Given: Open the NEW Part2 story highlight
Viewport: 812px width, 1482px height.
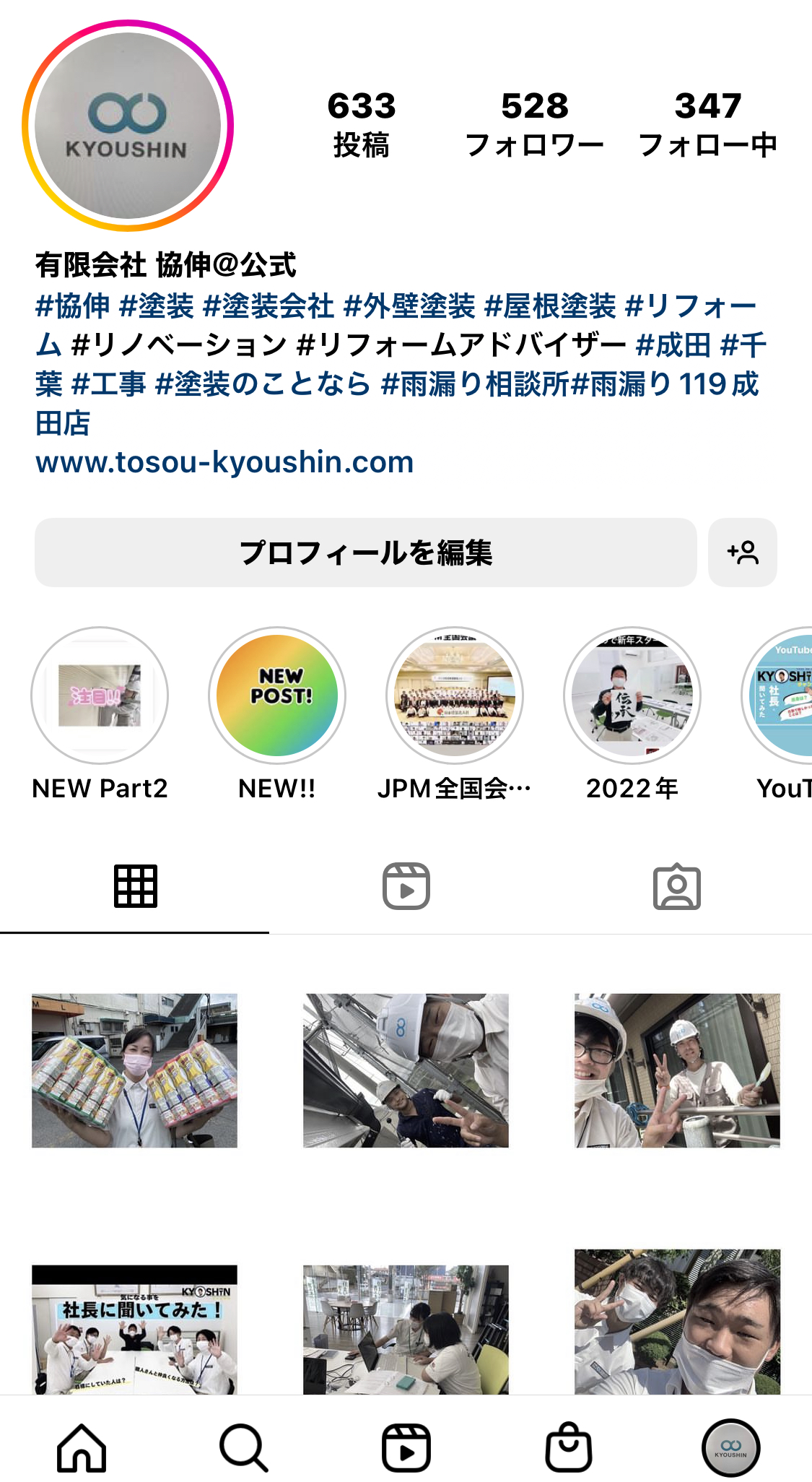Looking at the screenshot, I should tap(100, 695).
